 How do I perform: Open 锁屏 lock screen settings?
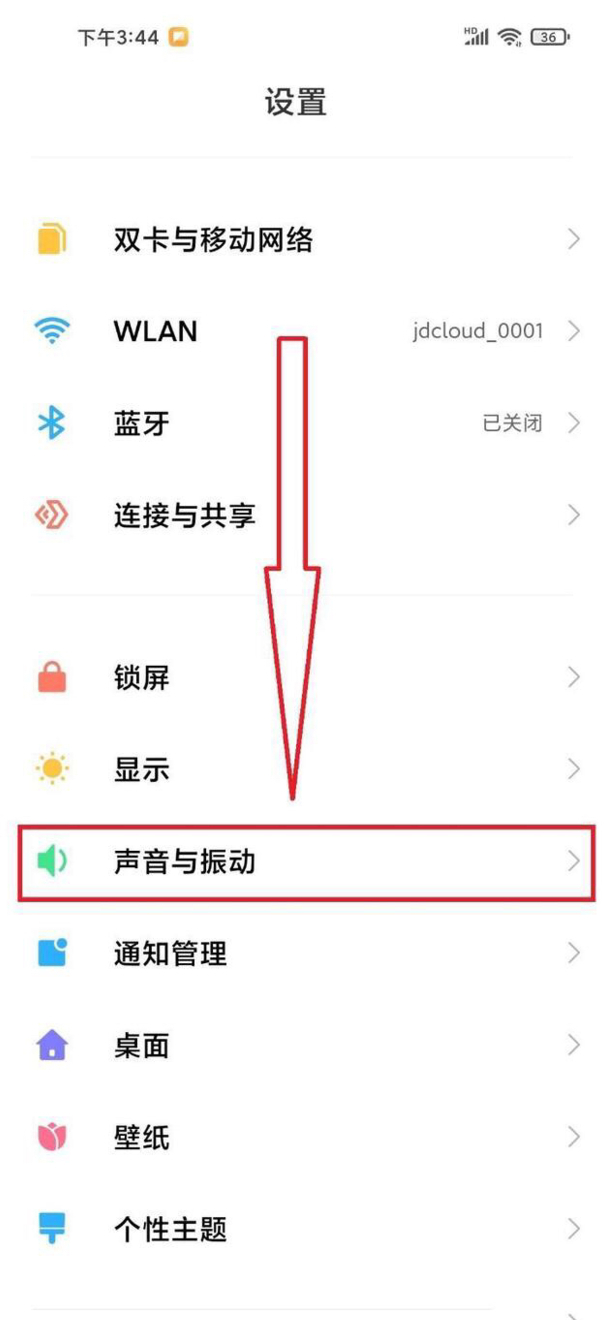(142, 678)
